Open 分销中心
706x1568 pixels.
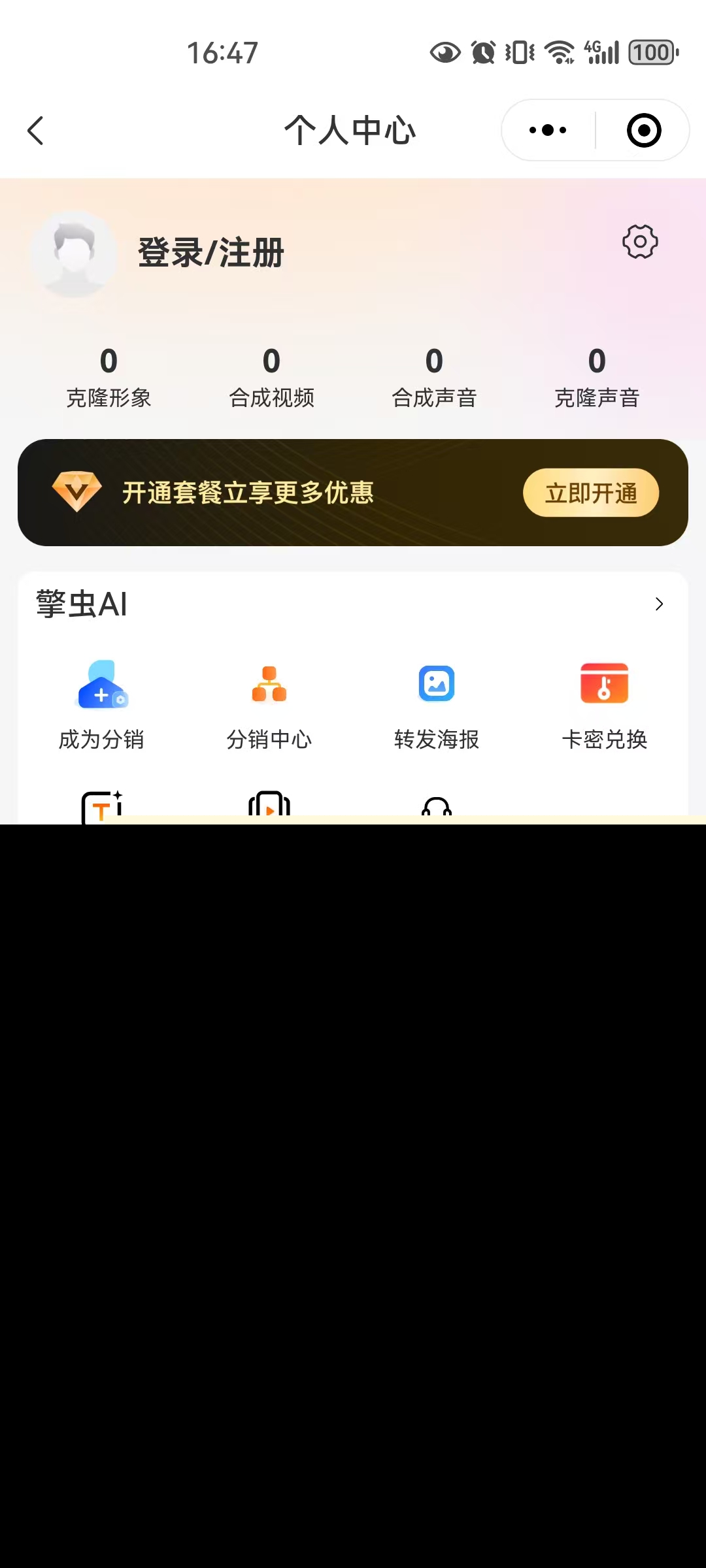pyautogui.click(x=269, y=705)
